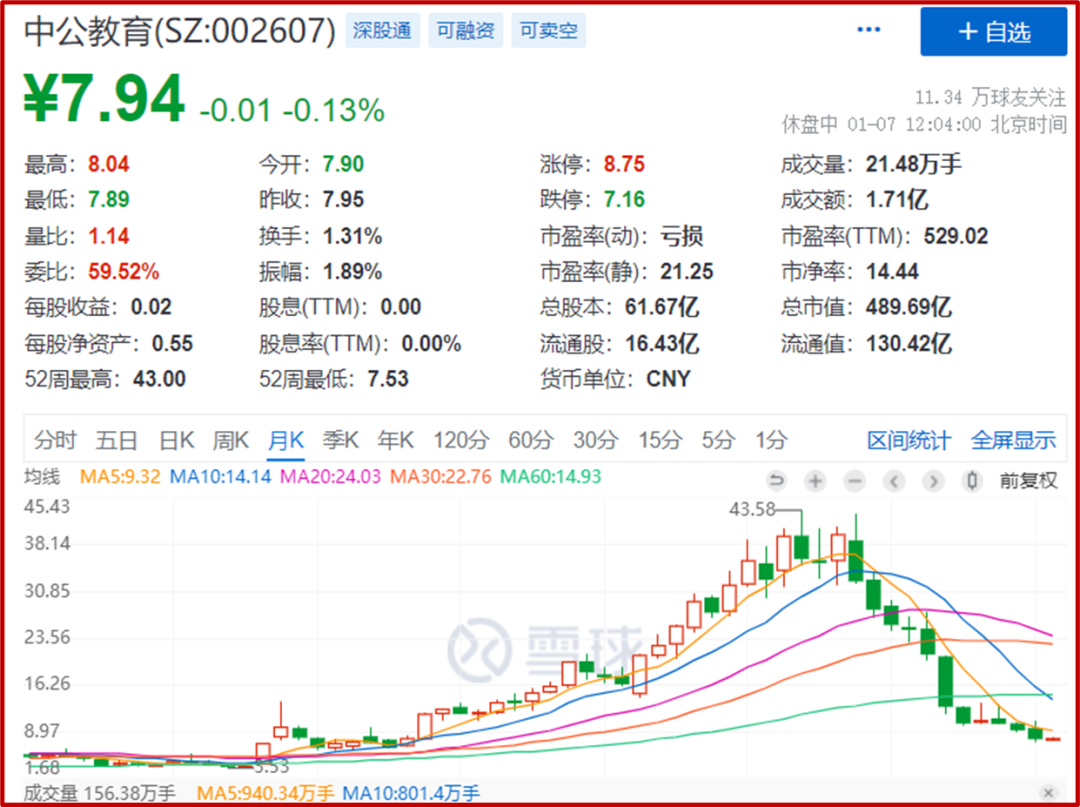The width and height of the screenshot is (1080, 807).
Task: Open the 前复权 adjustment option
Action: tap(1028, 481)
